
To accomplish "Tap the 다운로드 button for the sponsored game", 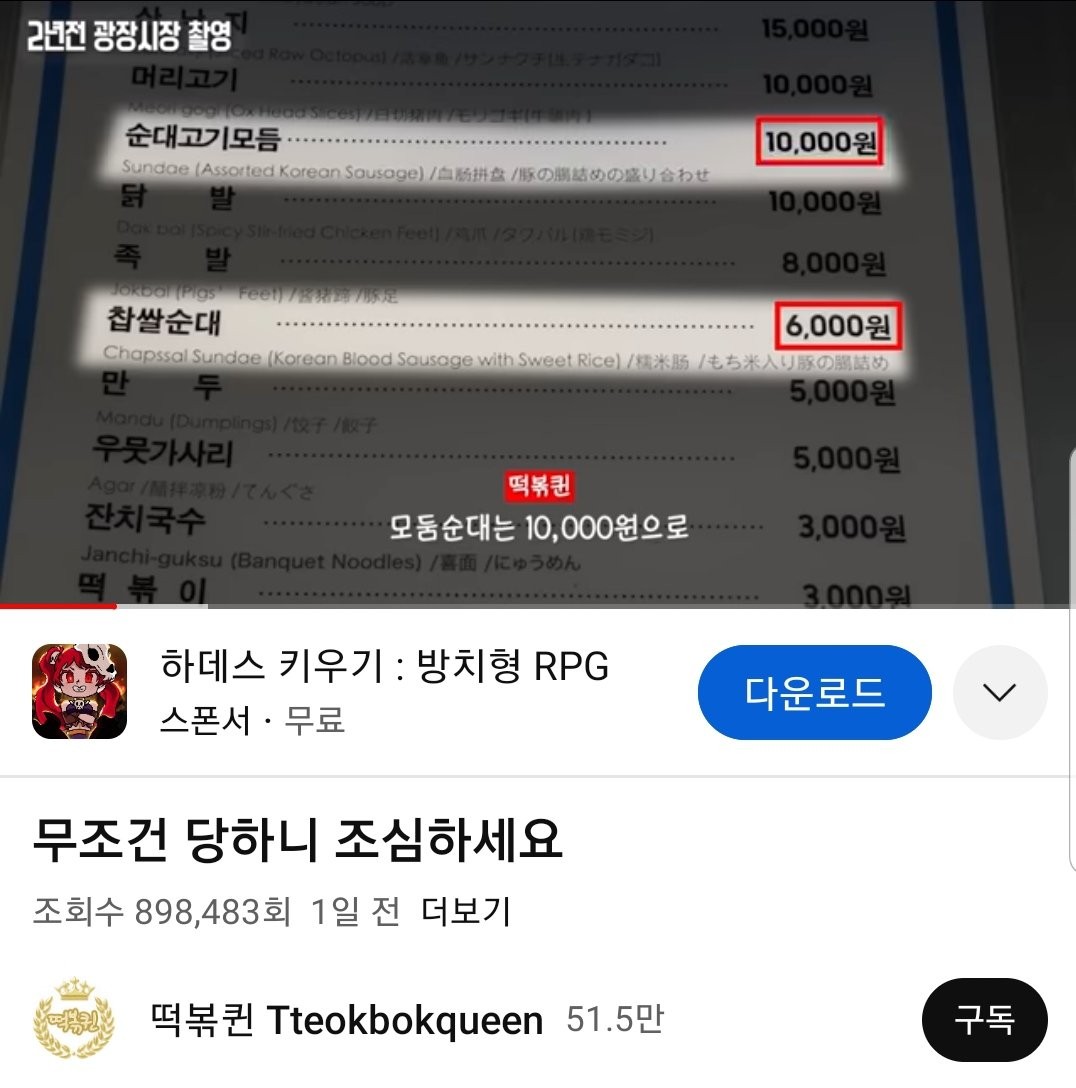I will (814, 692).
